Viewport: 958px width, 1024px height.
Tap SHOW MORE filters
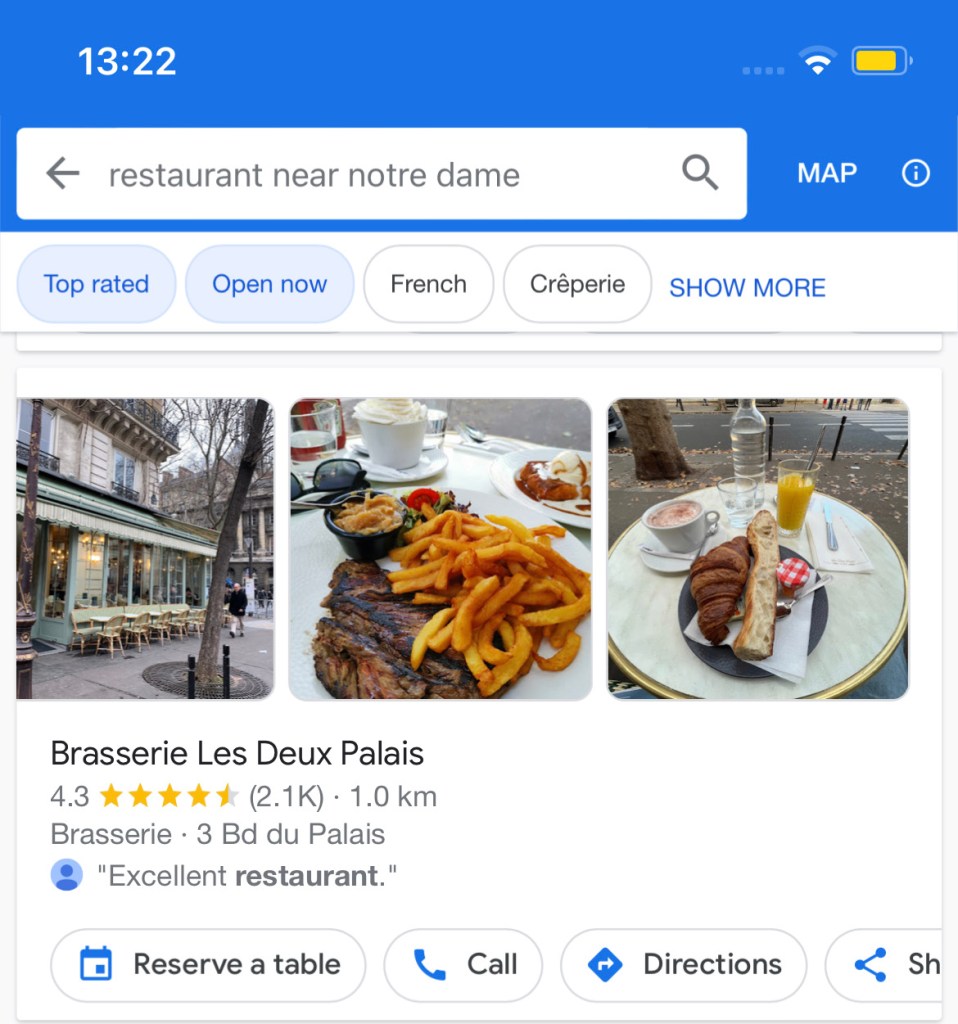click(747, 288)
